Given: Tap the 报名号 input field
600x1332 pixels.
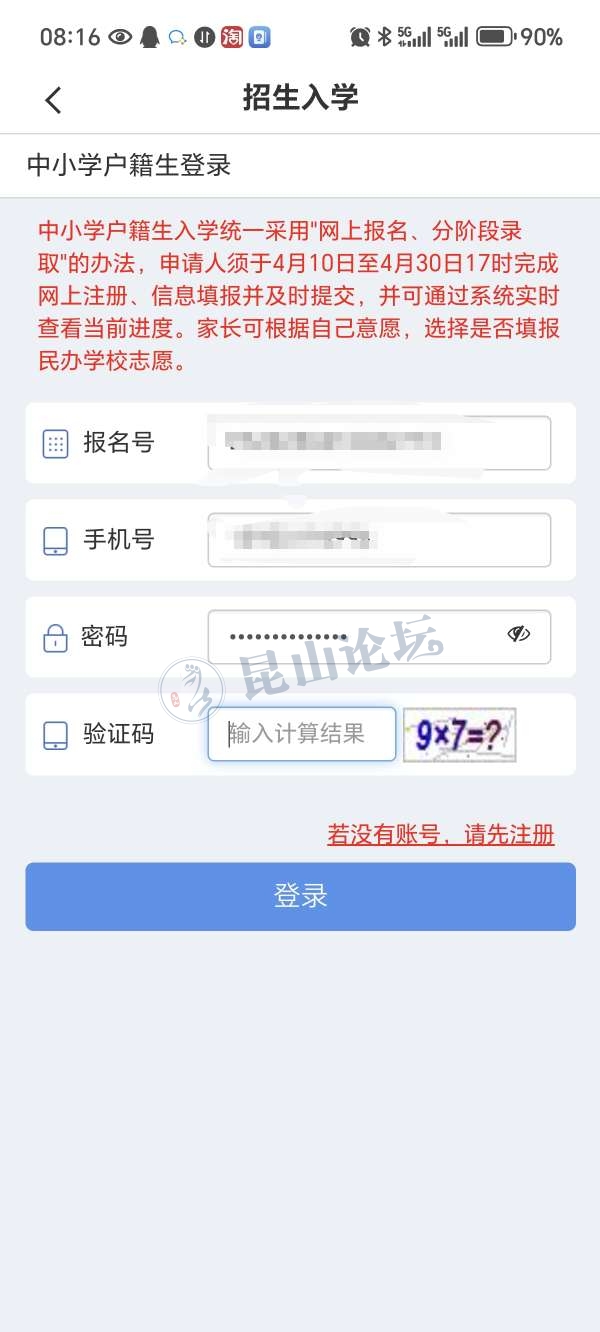Looking at the screenshot, I should (379, 443).
